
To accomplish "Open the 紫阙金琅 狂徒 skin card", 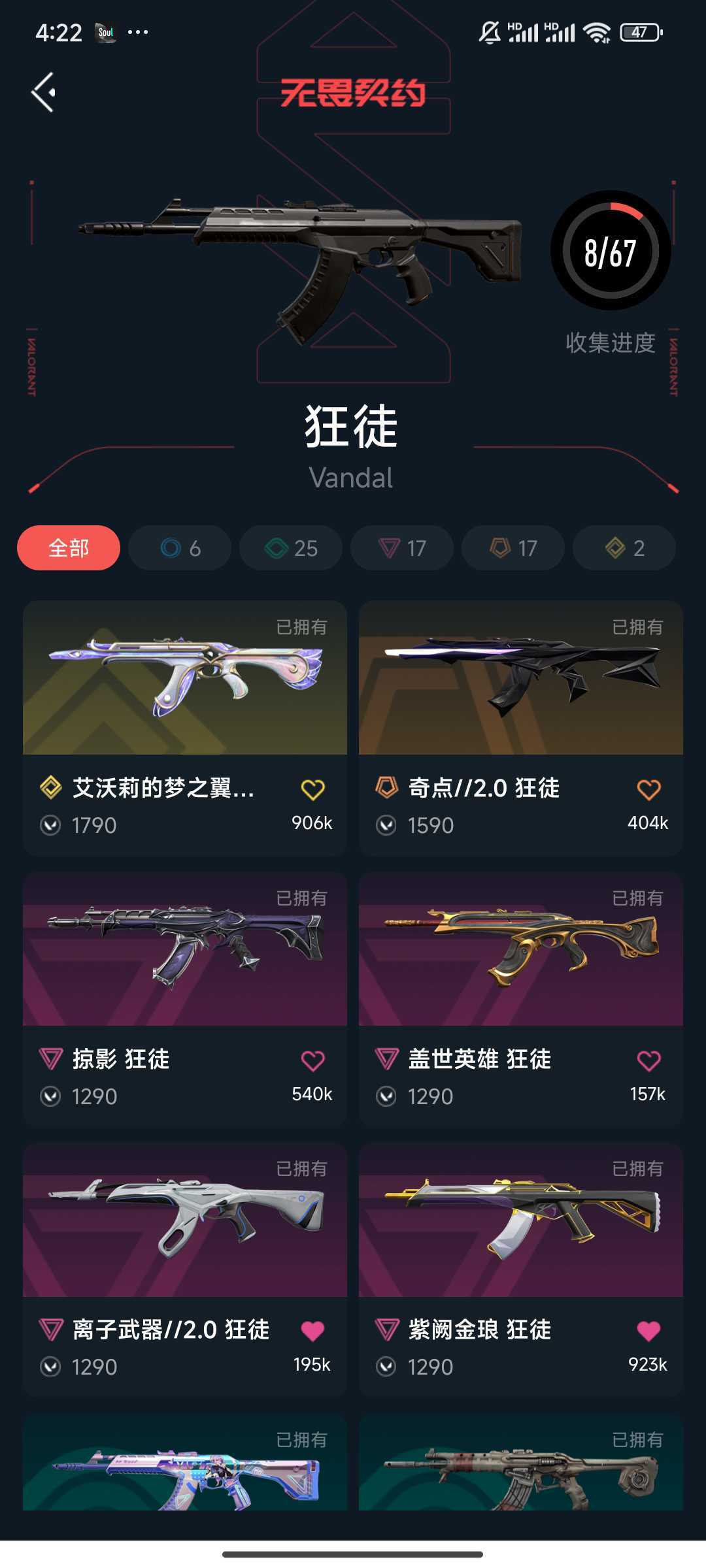I will pyautogui.click(x=521, y=1269).
